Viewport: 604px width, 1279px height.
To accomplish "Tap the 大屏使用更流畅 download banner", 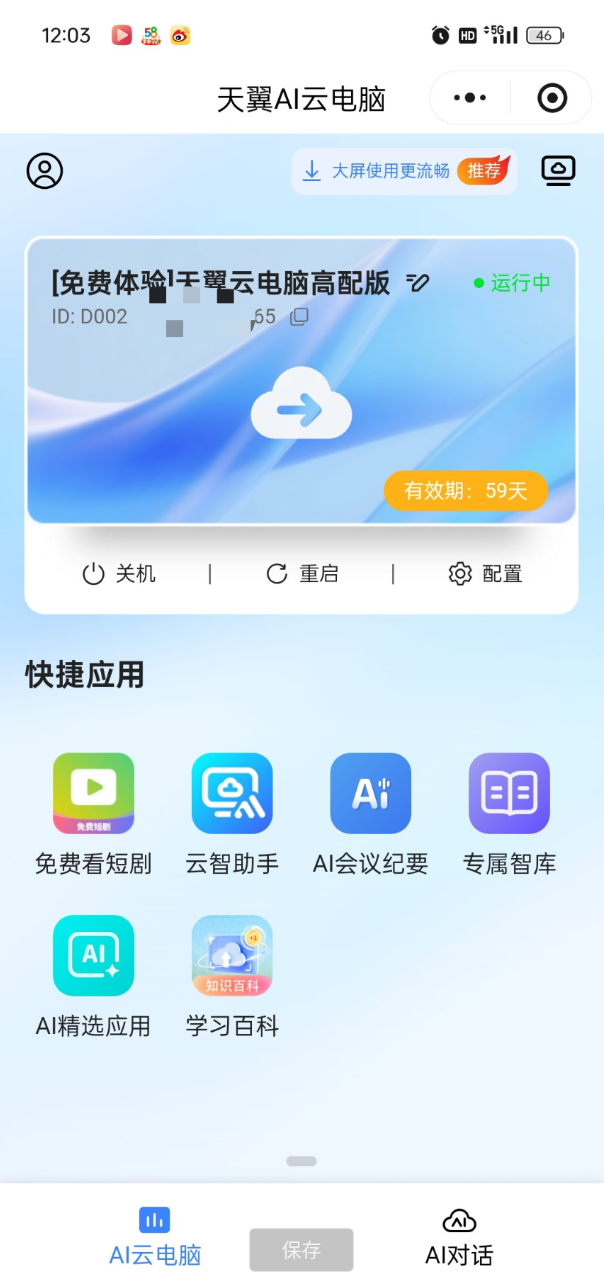I will 404,171.
